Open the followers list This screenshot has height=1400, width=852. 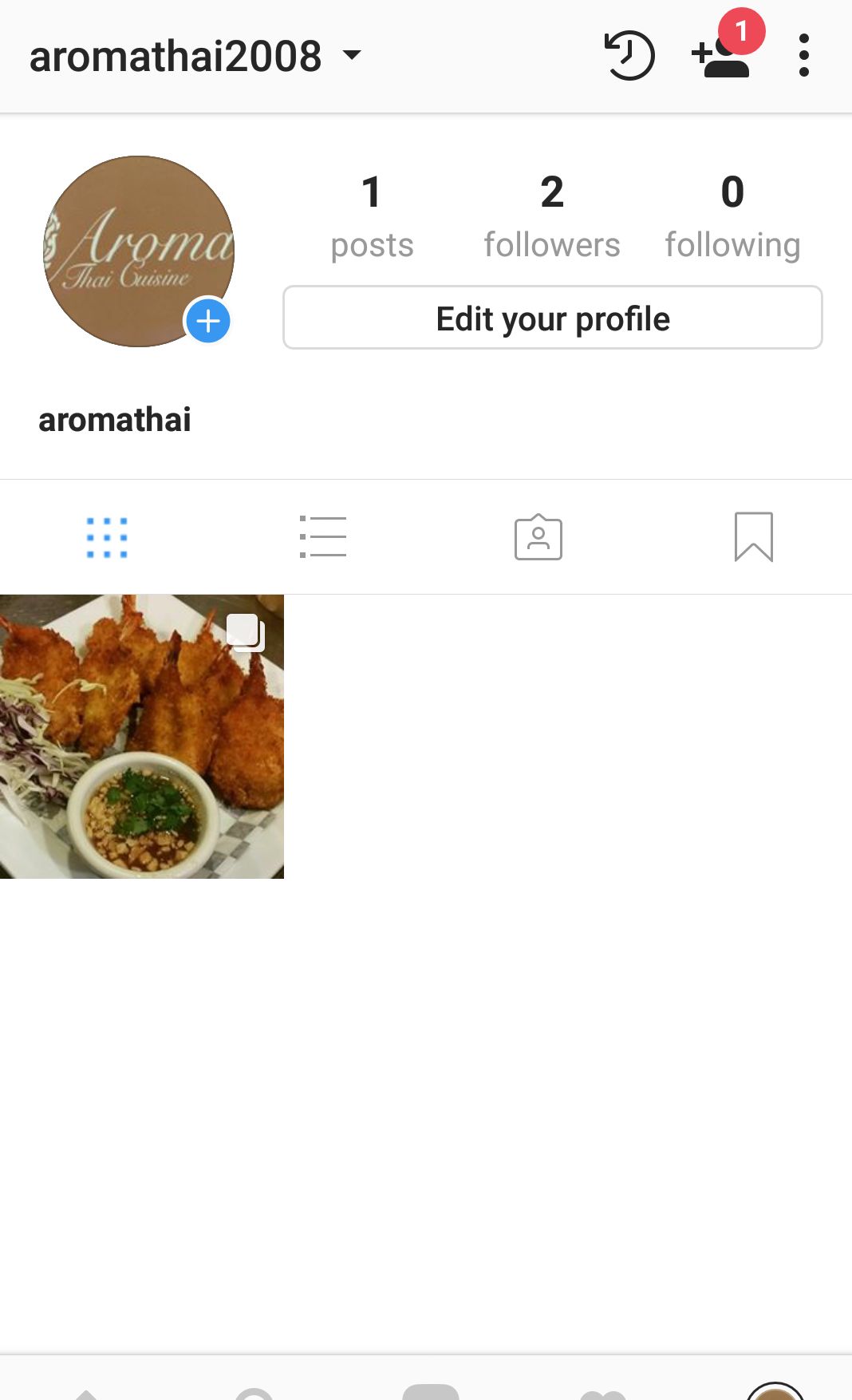coord(552,217)
